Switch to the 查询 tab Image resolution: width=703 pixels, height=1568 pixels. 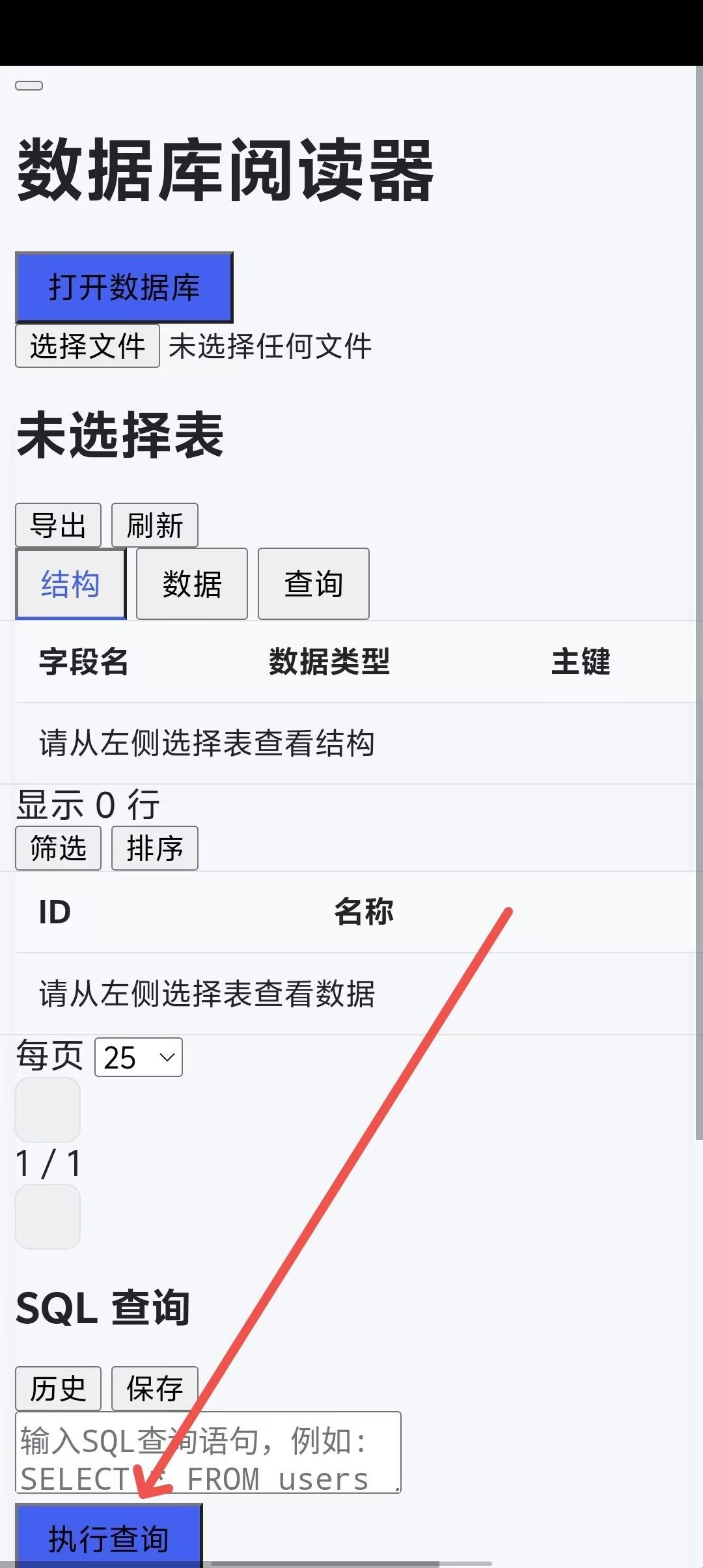[x=313, y=583]
